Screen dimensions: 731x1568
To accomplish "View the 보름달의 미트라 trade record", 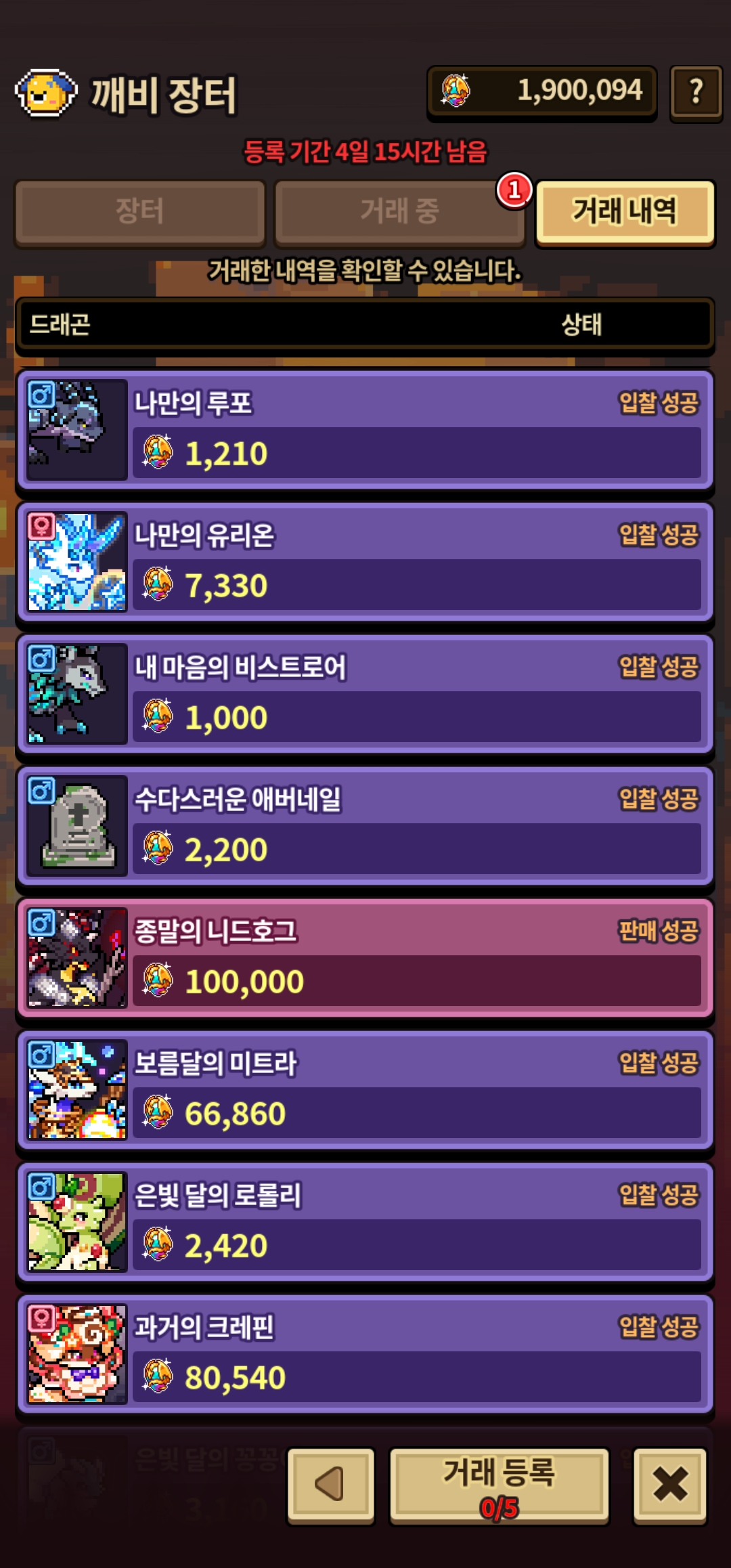I will point(365,1090).
